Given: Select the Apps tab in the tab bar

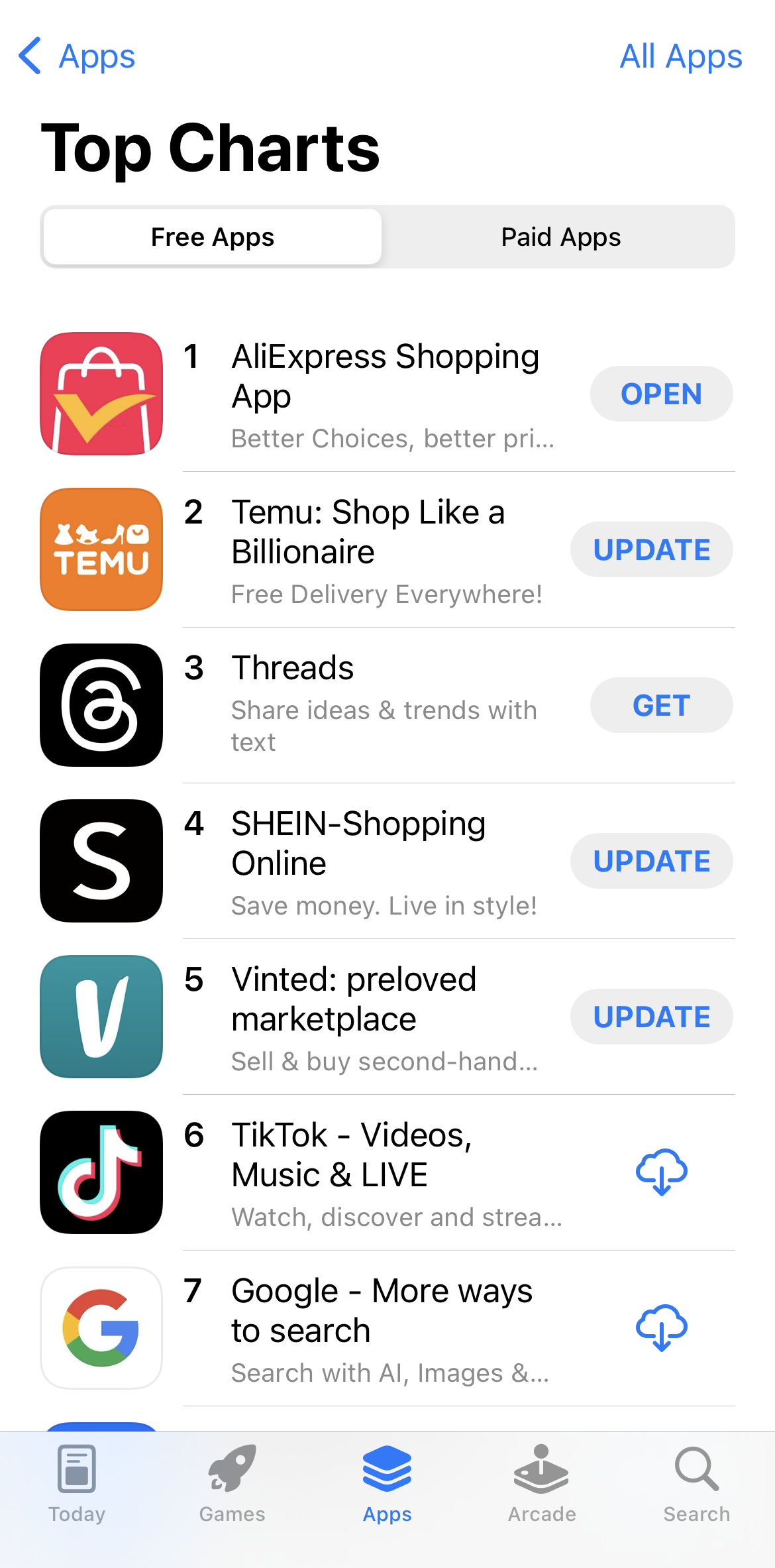Looking at the screenshot, I should [x=387, y=1484].
